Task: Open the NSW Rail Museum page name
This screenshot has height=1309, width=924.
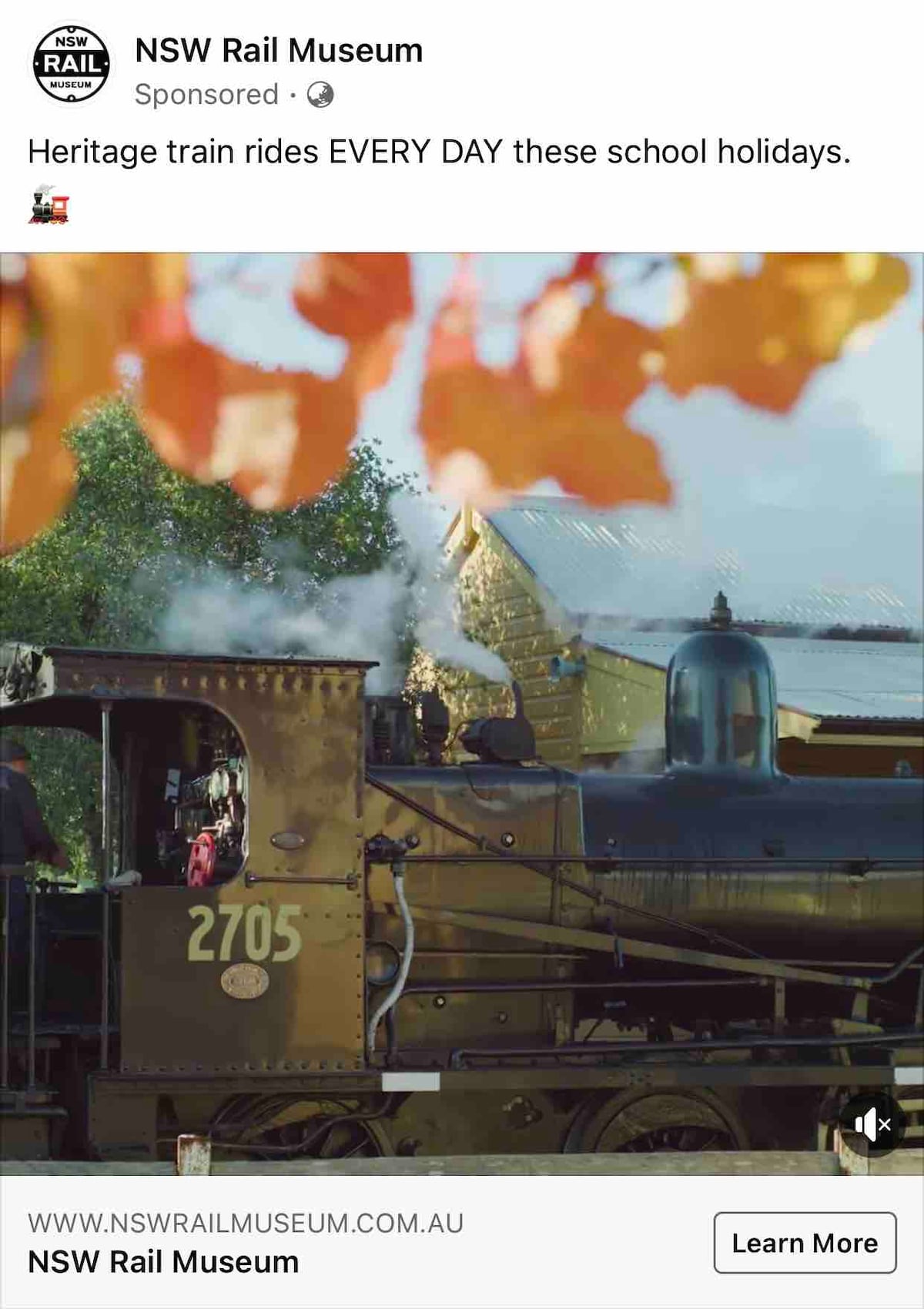Action: click(x=279, y=51)
